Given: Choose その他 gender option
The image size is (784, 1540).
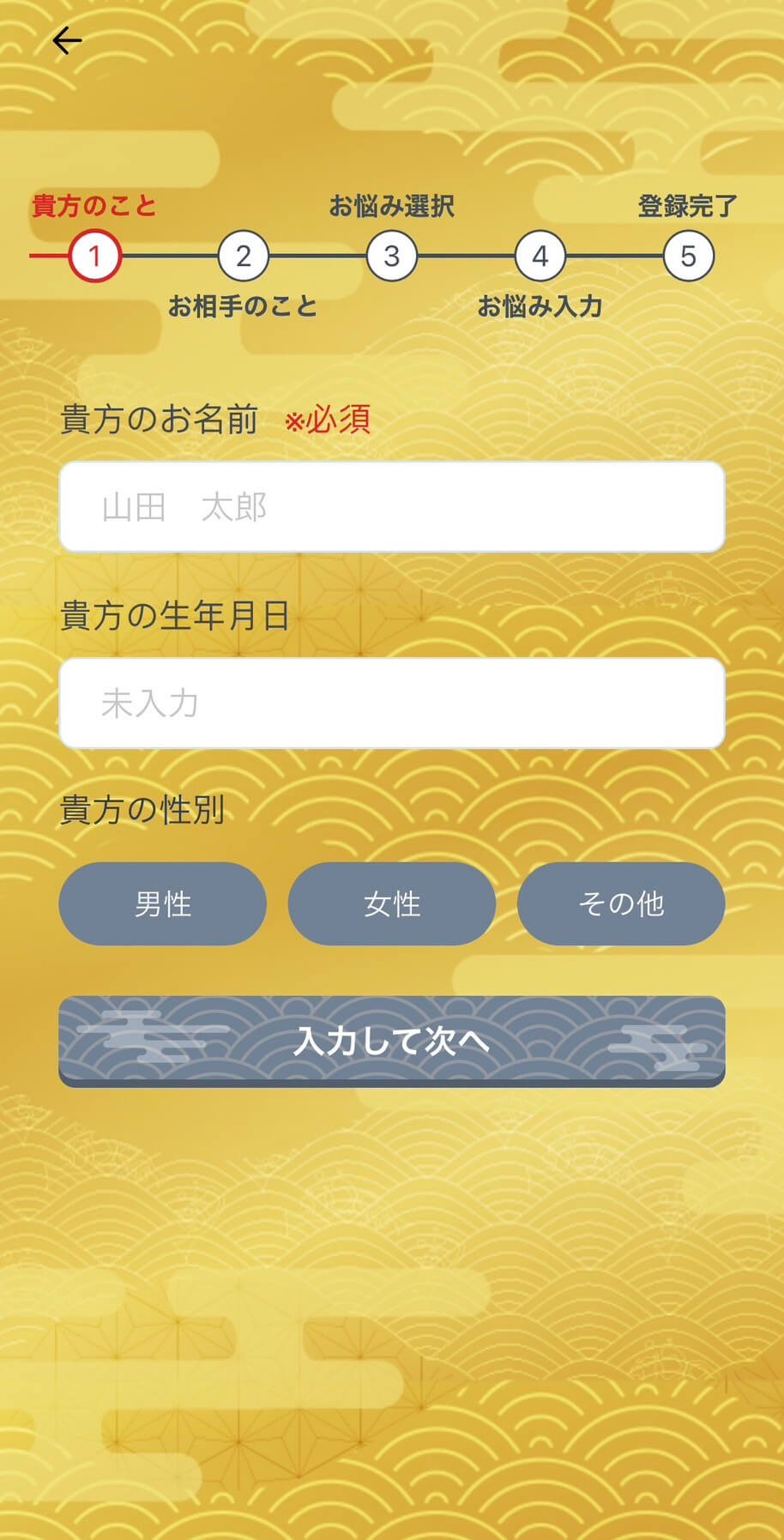Looking at the screenshot, I should coord(621,904).
